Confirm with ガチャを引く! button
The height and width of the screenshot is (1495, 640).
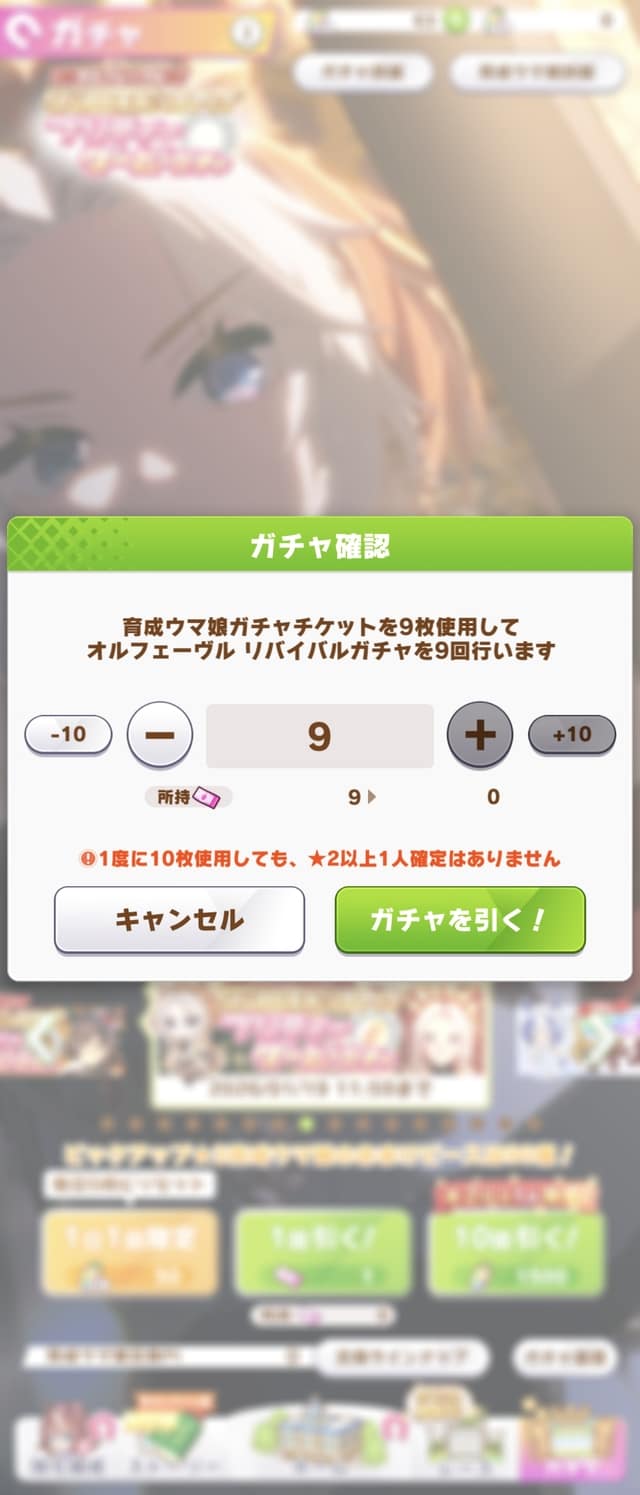tap(459, 919)
